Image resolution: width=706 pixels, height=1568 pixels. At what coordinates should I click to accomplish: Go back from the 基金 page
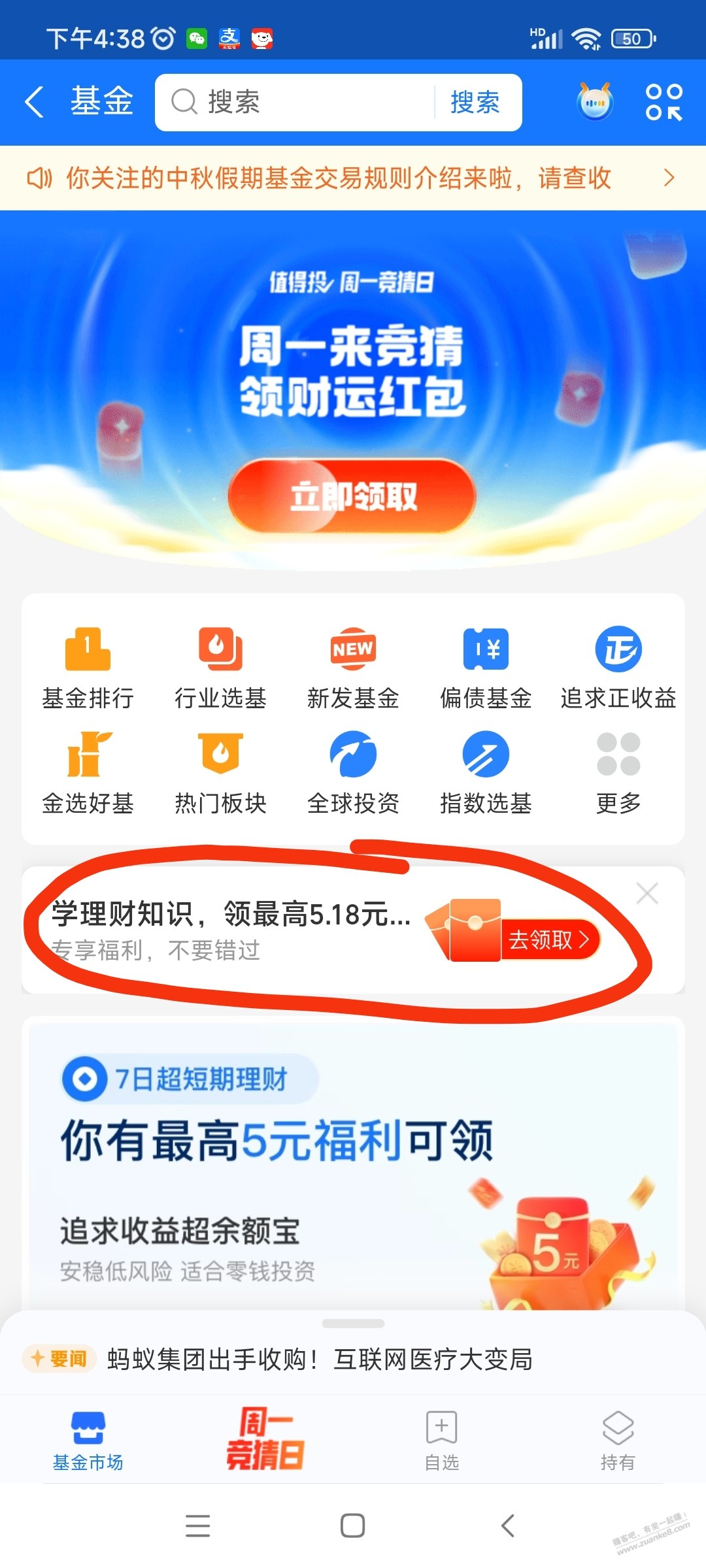pos(34,103)
